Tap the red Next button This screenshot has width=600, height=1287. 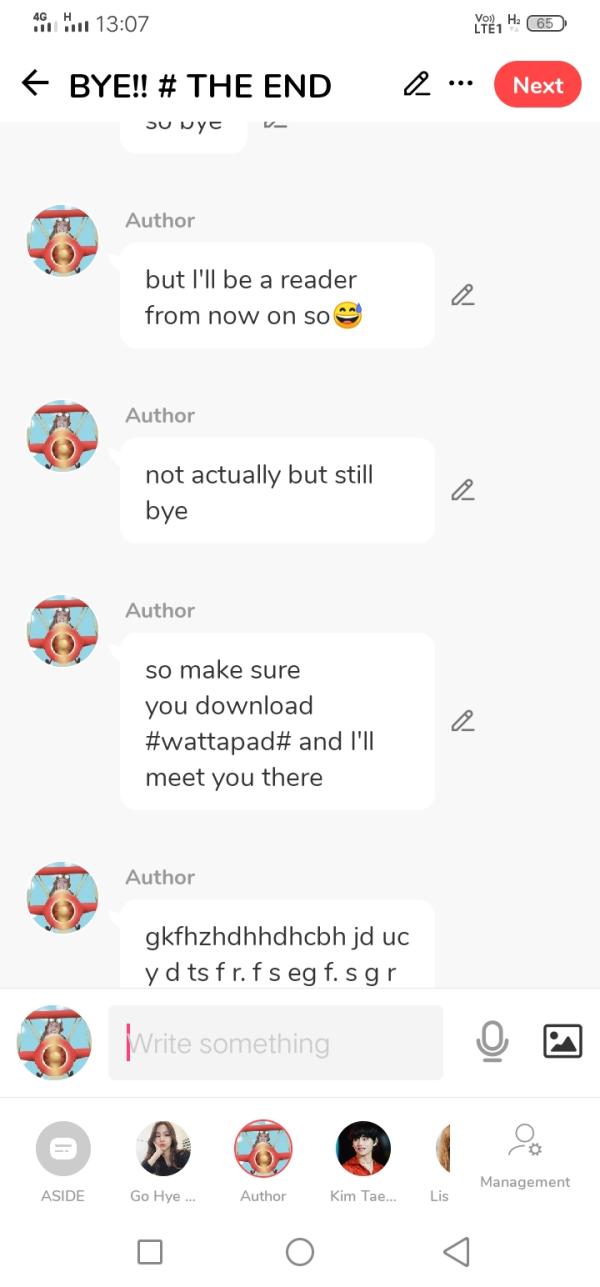[x=537, y=85]
